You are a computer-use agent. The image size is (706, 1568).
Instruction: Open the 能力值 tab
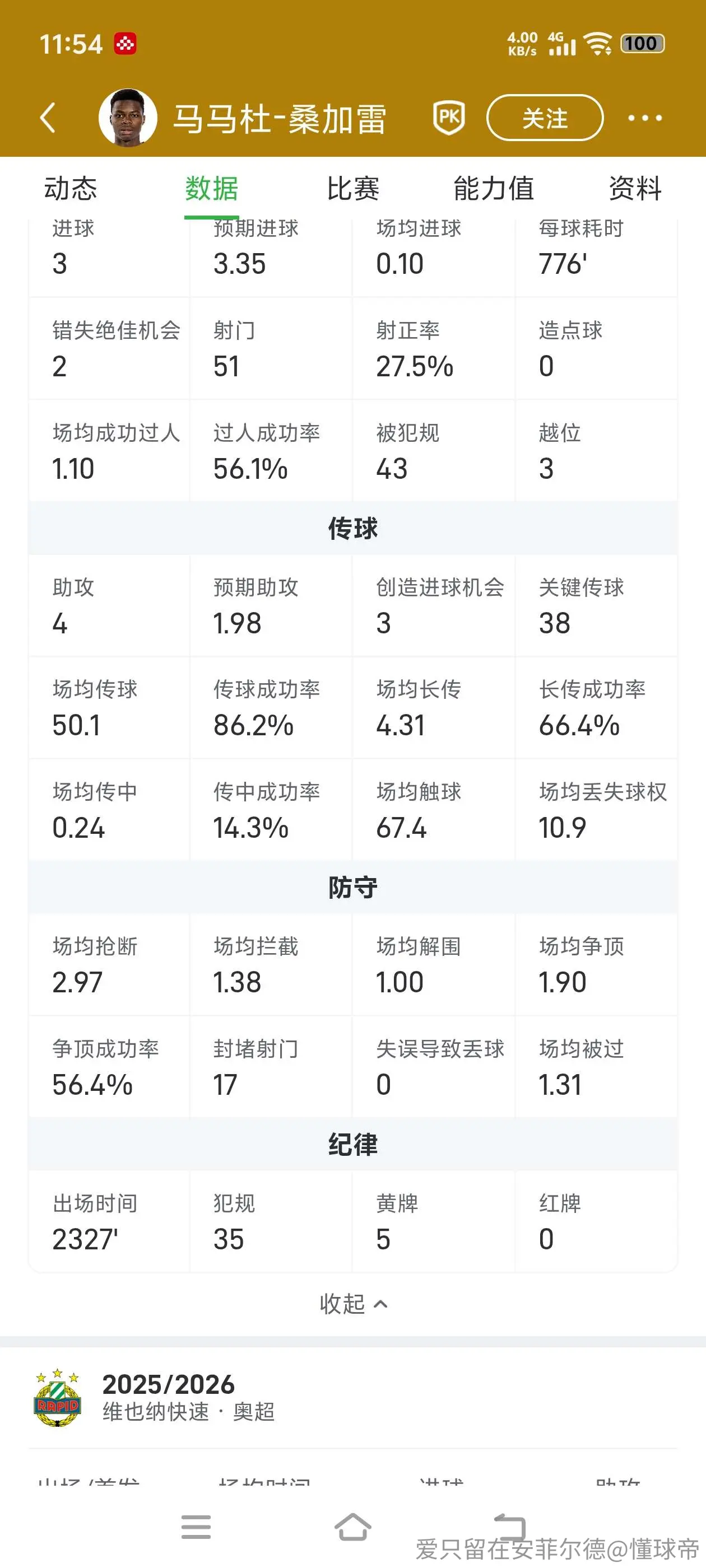(494, 188)
